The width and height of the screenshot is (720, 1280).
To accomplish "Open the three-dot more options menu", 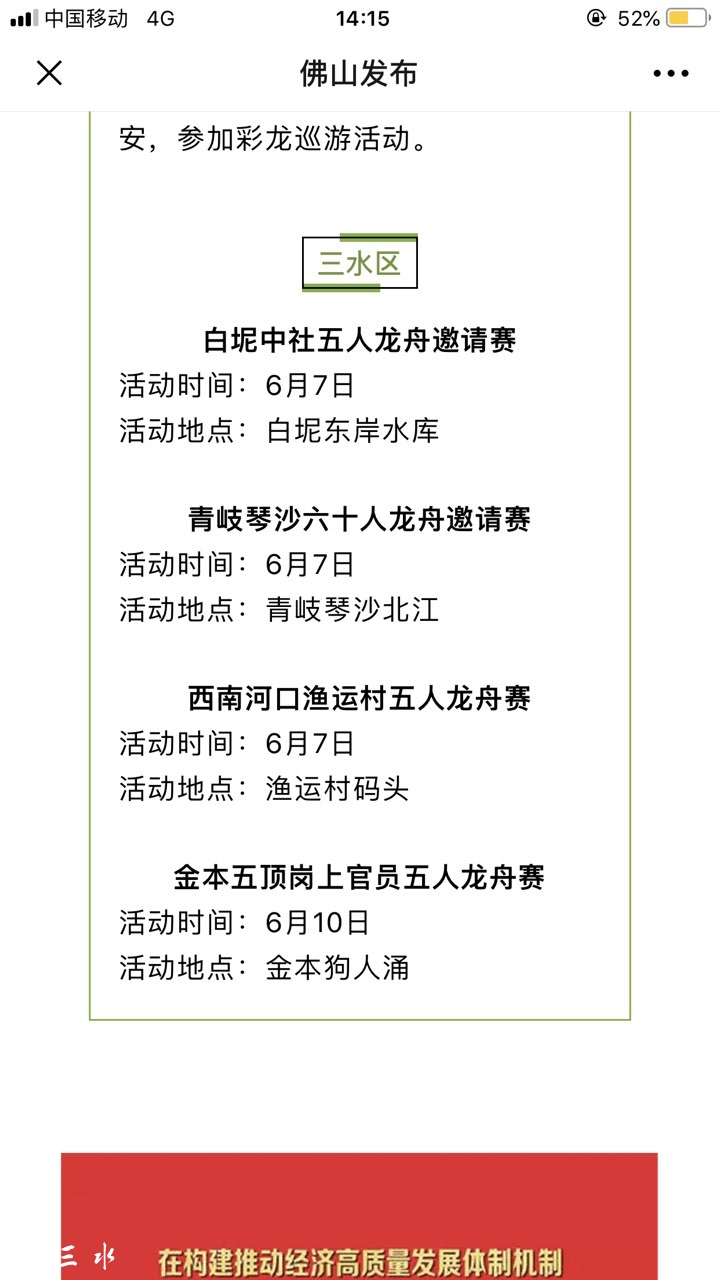I will 670,74.
